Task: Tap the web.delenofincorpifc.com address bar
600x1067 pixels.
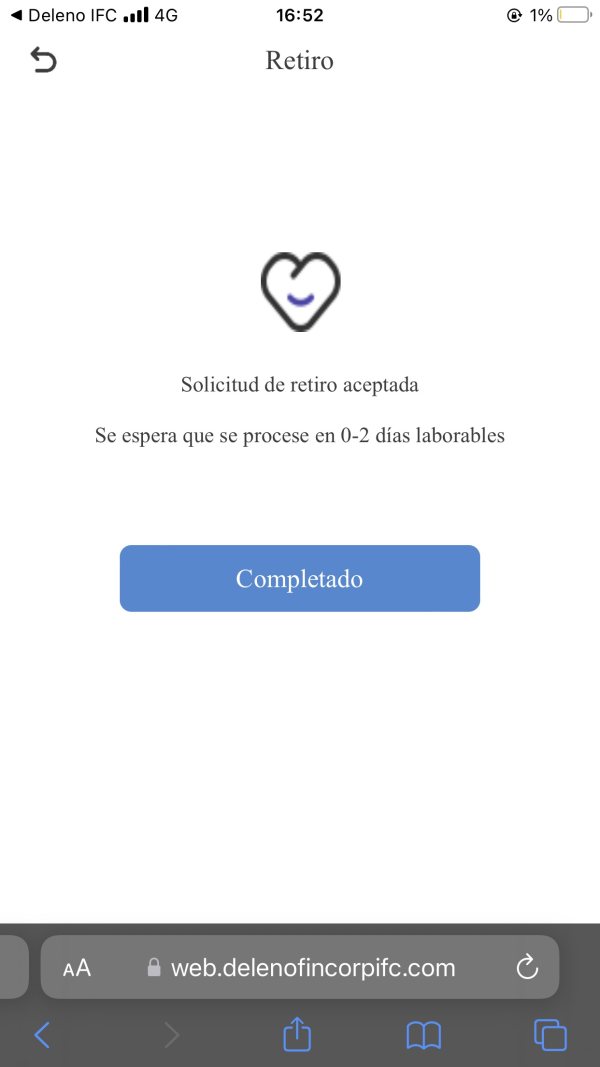Action: coord(300,967)
